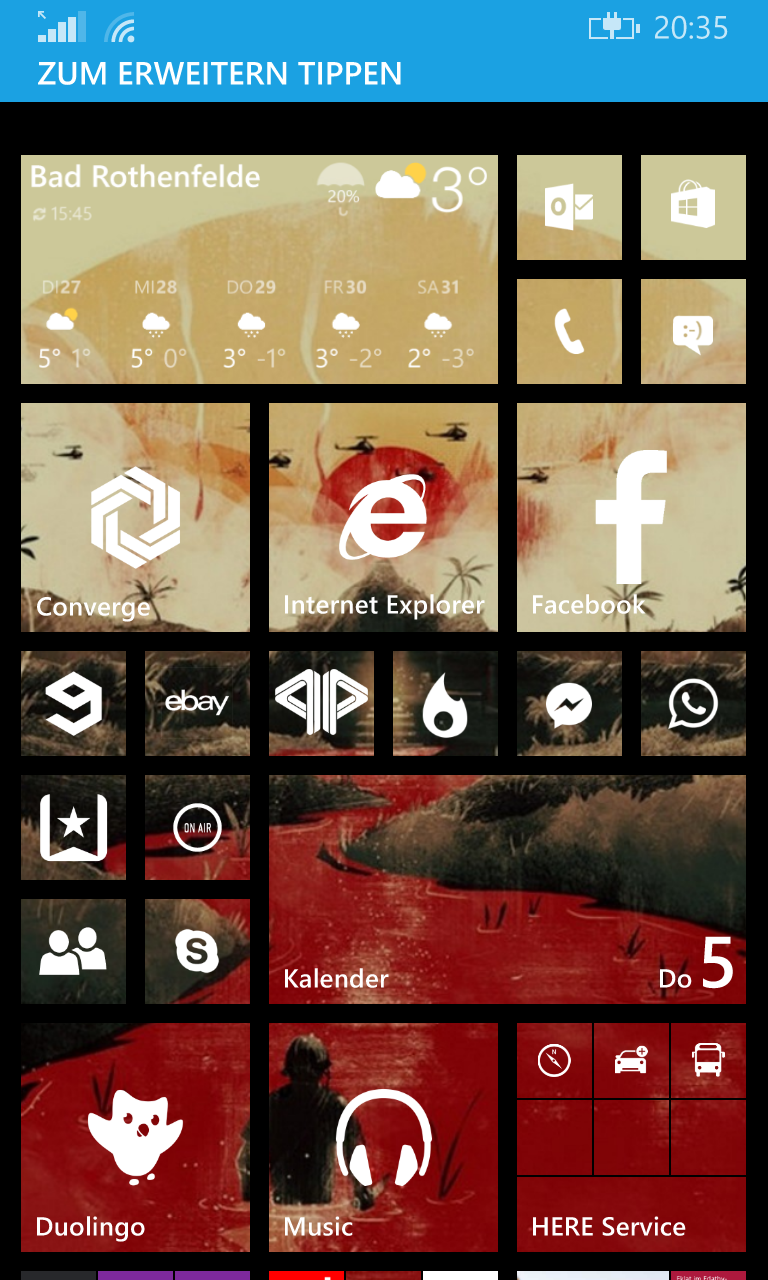Screen dimensions: 768x1280
Task: Open the Kalender tile
Action: tap(507, 889)
